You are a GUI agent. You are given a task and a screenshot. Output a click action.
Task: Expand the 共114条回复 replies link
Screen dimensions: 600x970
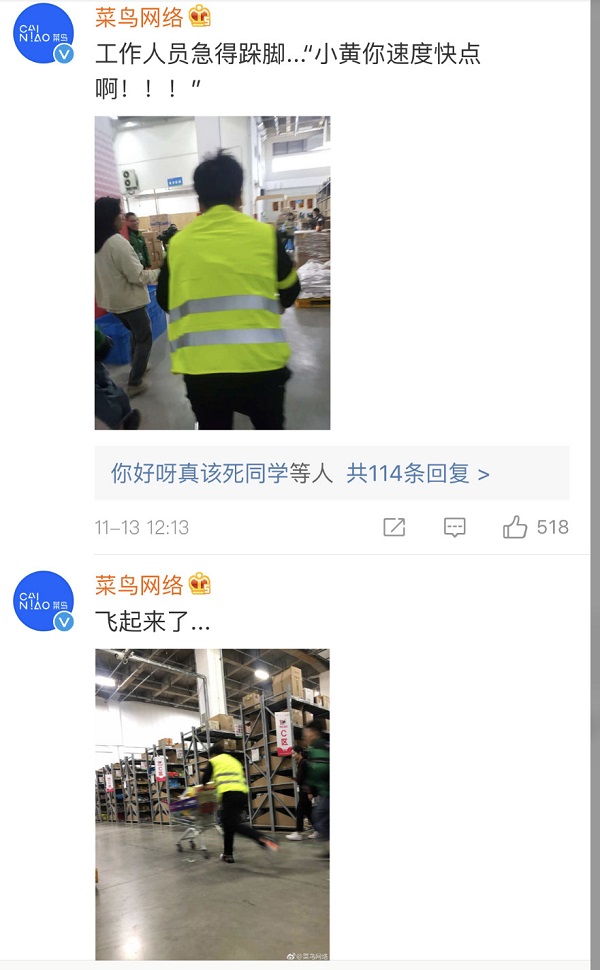pos(418,473)
